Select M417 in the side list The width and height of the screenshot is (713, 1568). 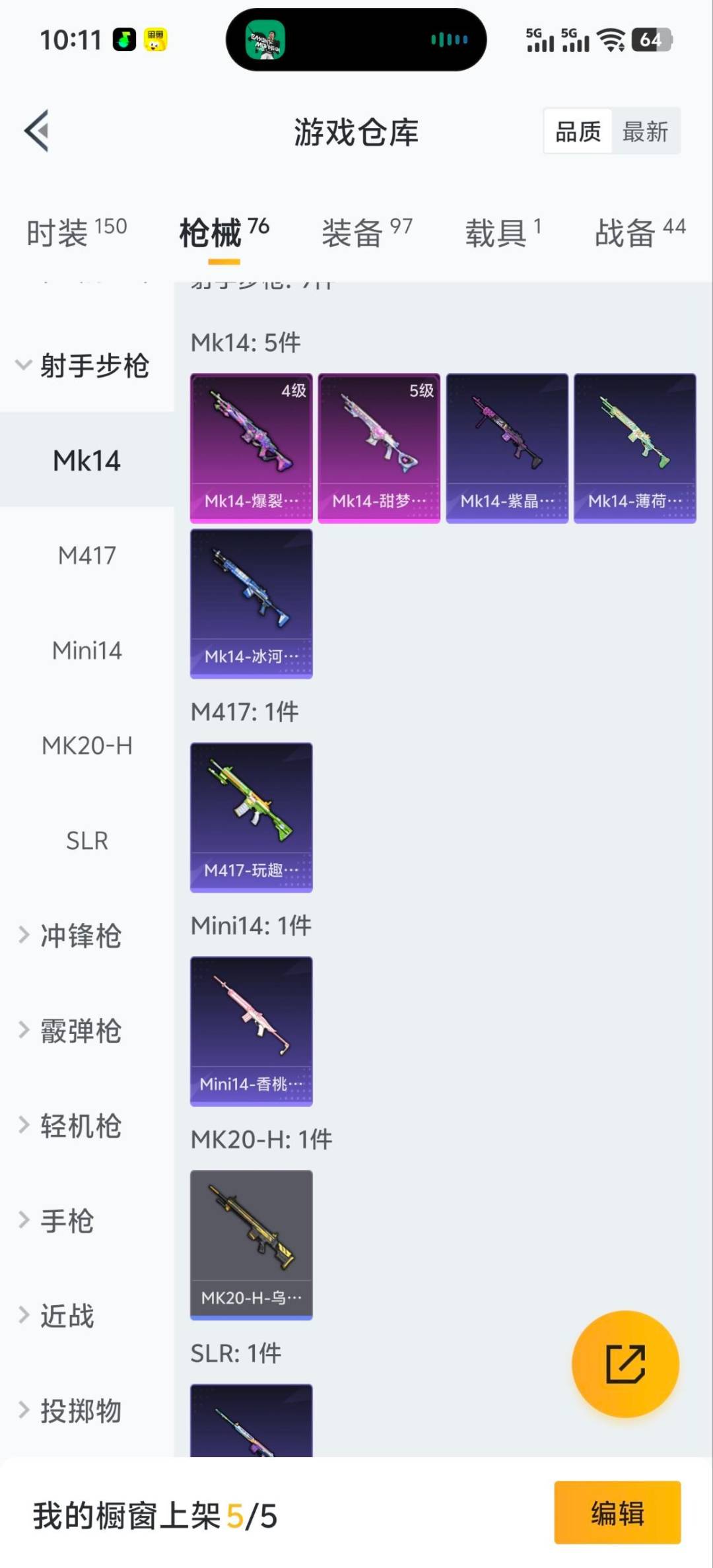(86, 555)
